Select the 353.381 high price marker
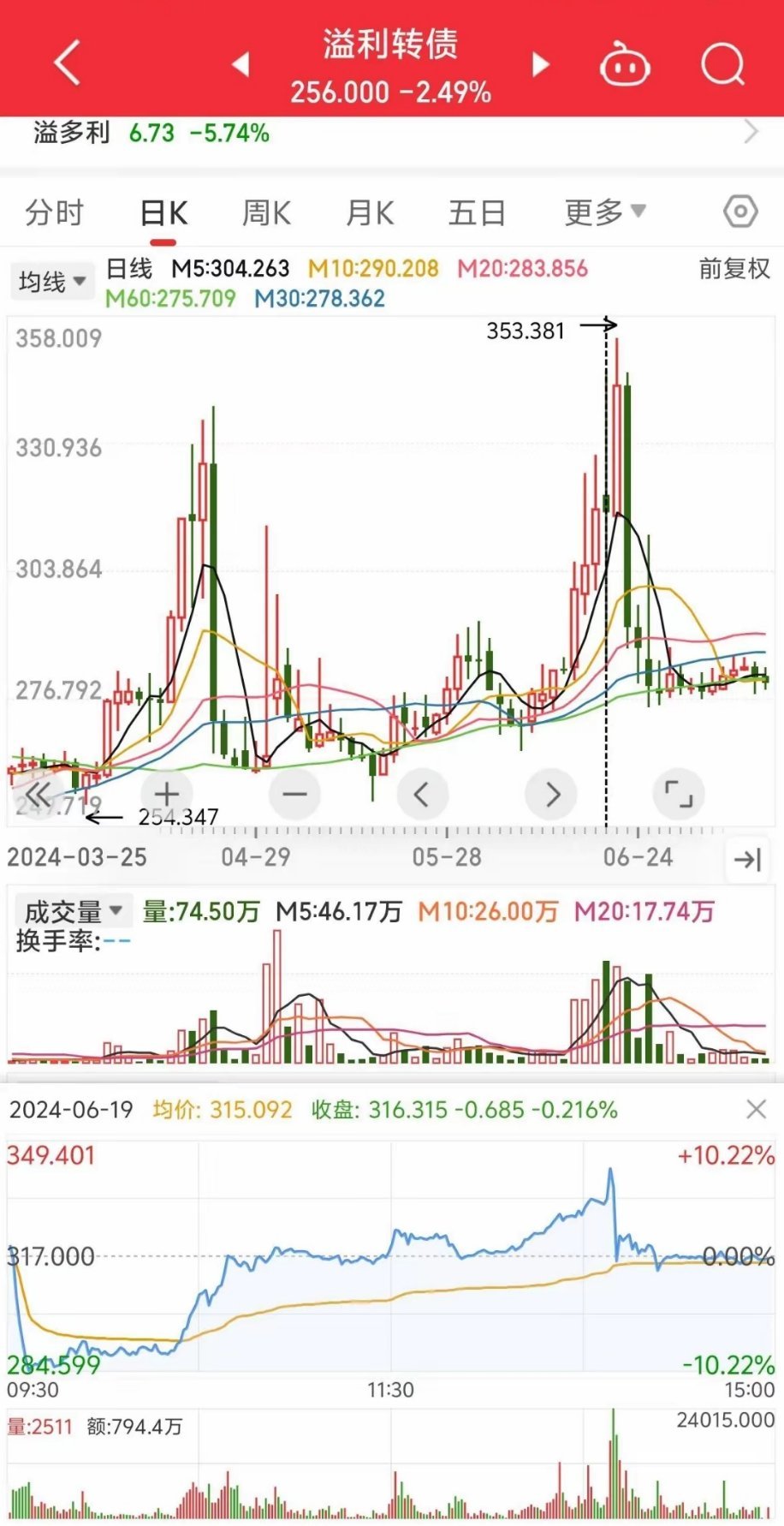 (x=526, y=331)
